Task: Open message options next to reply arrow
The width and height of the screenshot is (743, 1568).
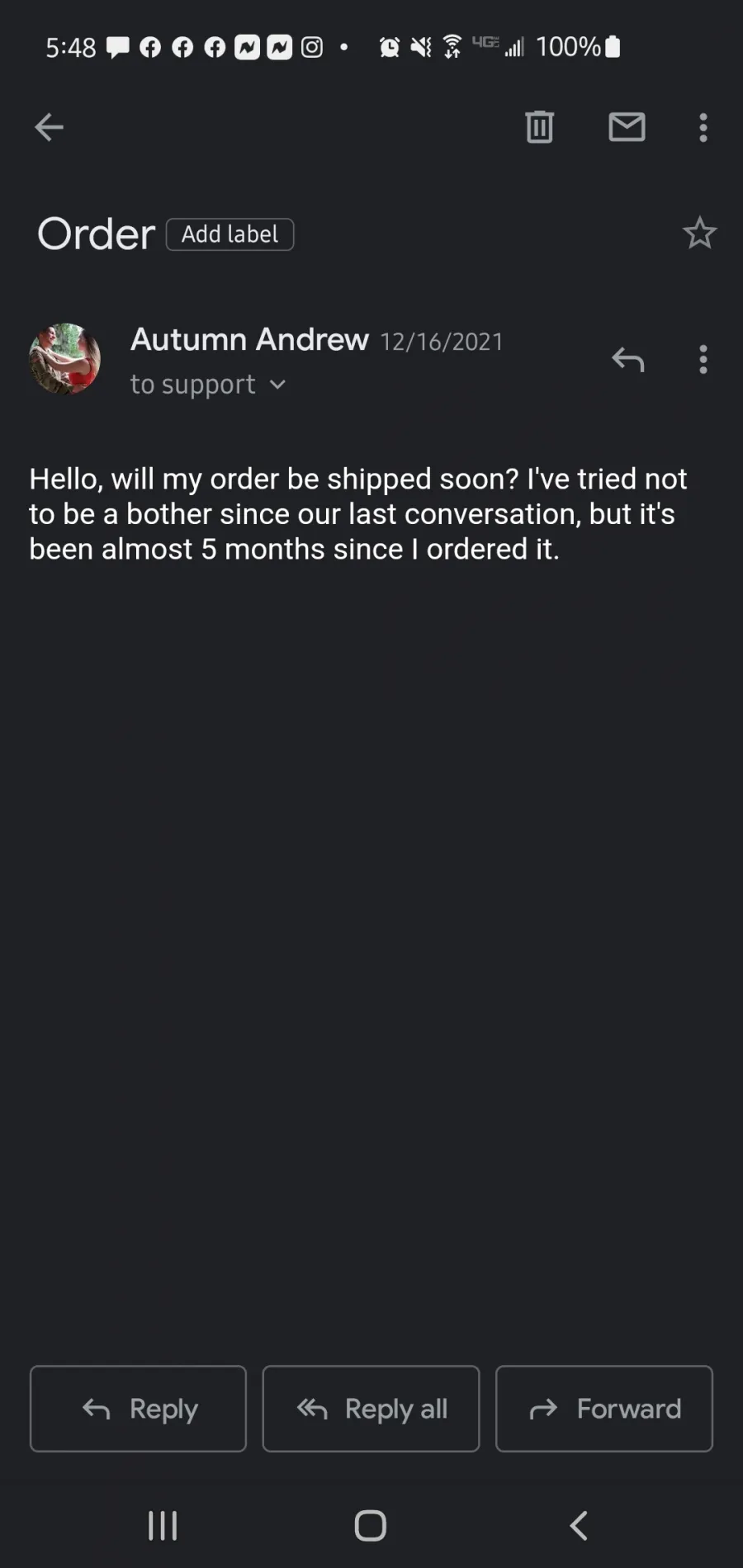Action: pyautogui.click(x=703, y=359)
